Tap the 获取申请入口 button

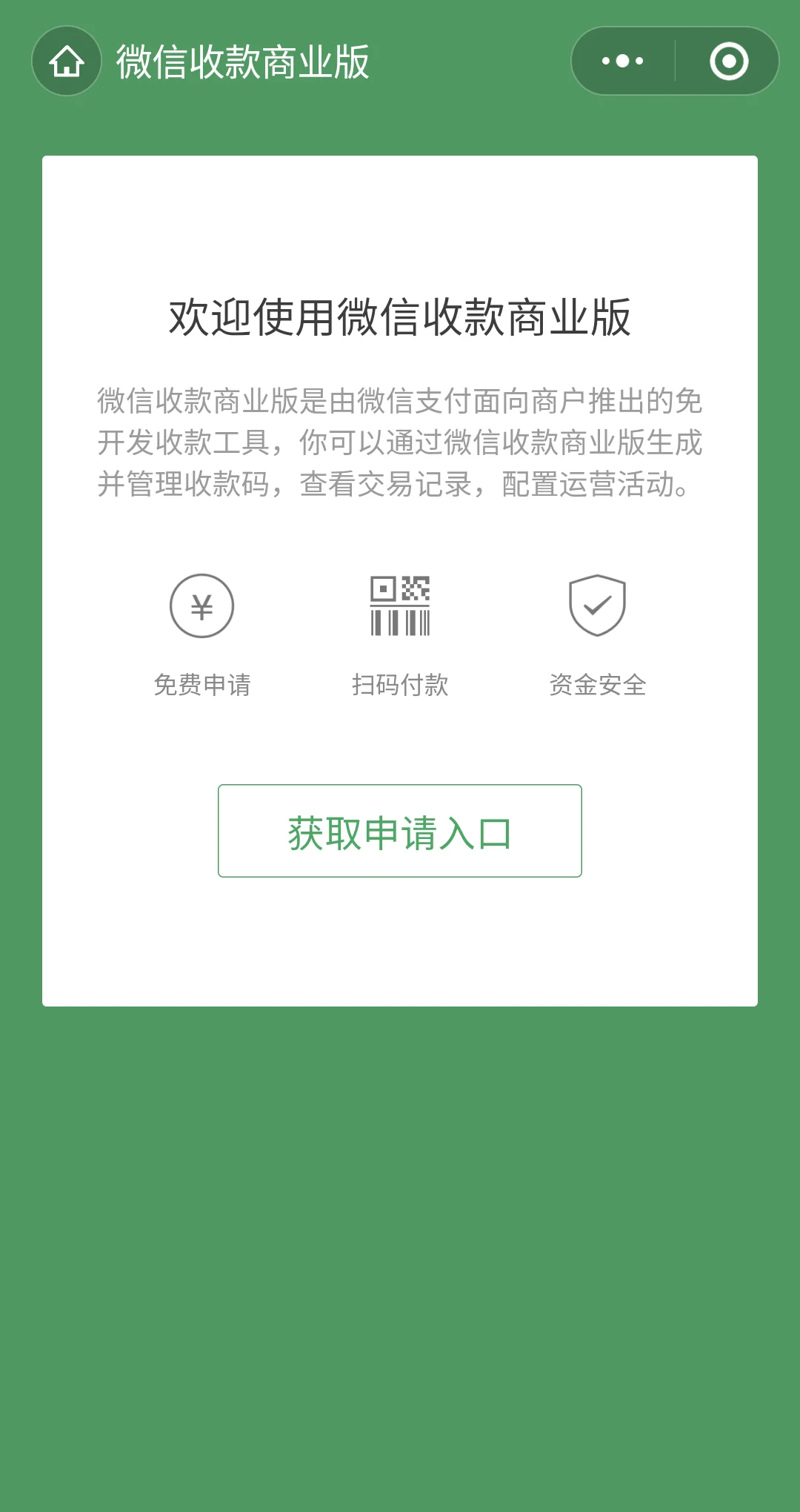pos(400,831)
